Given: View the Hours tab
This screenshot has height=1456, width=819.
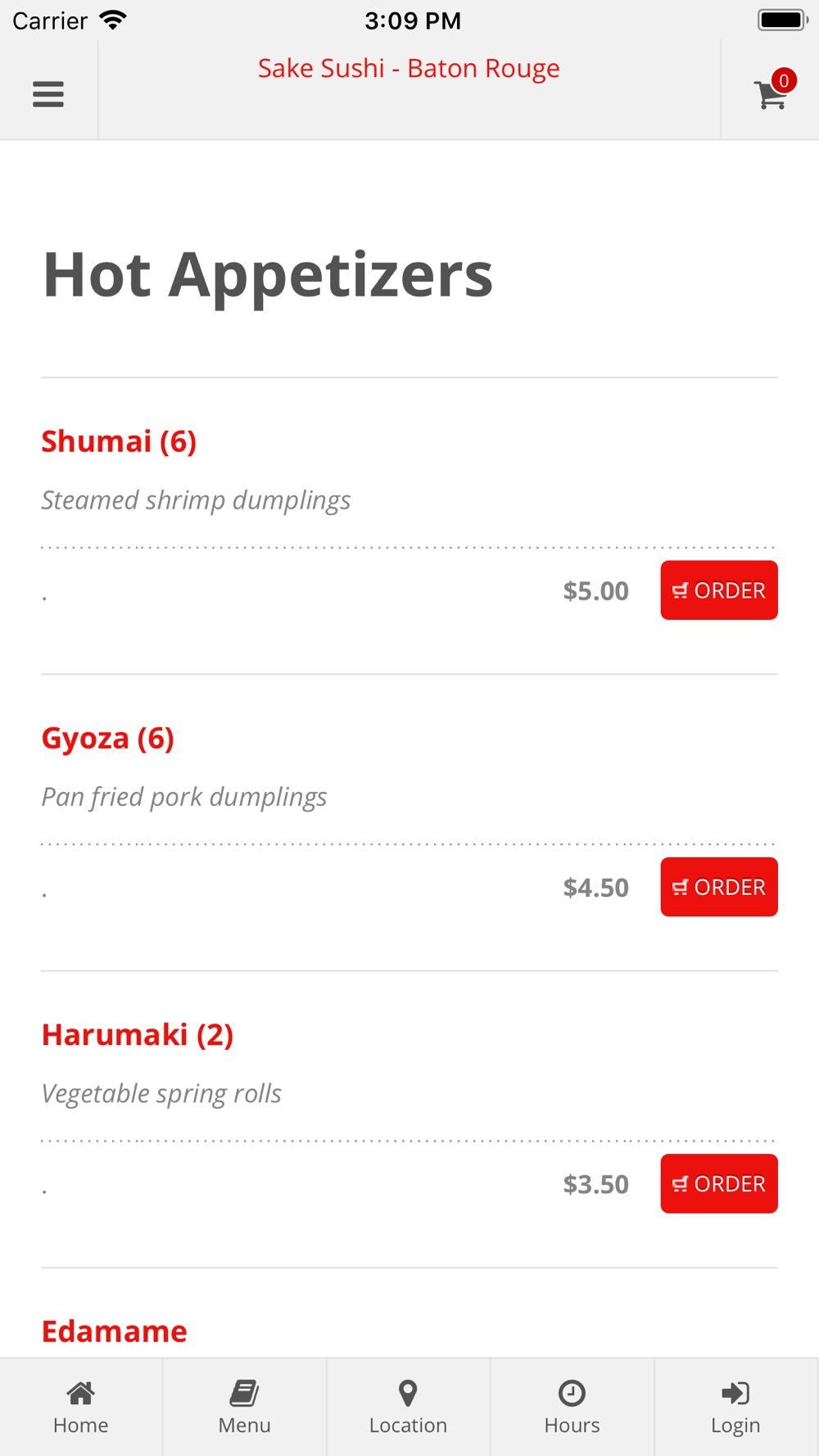Looking at the screenshot, I should click(572, 1407).
